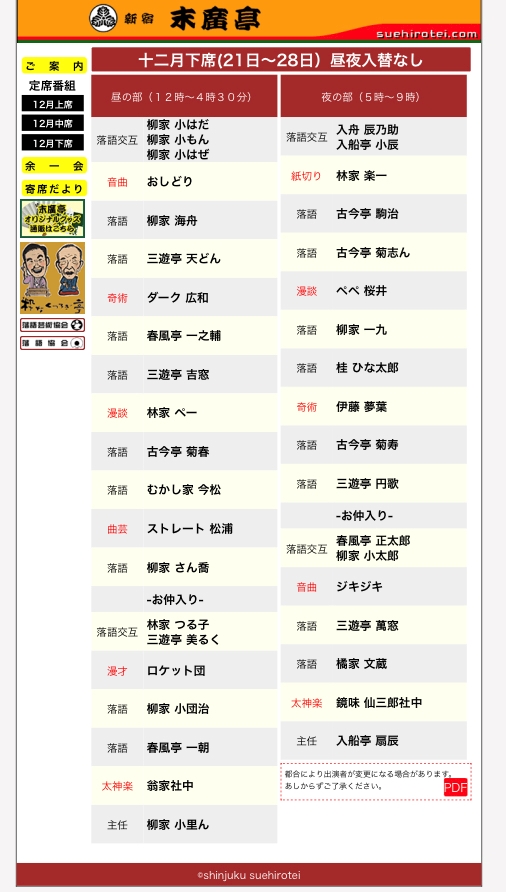Open the 寄席だより page
This screenshot has height=892, width=506.
(54, 188)
